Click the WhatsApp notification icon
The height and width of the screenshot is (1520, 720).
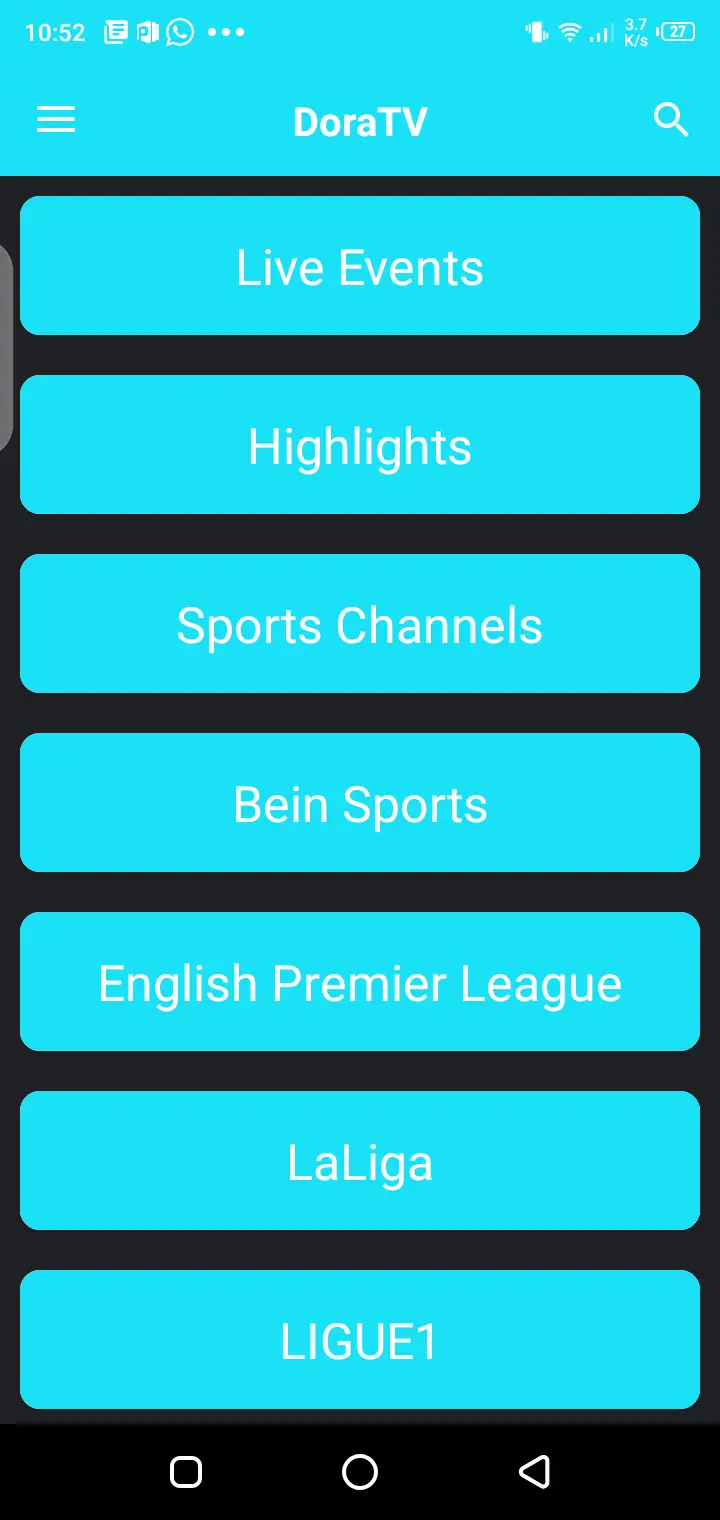pyautogui.click(x=180, y=32)
